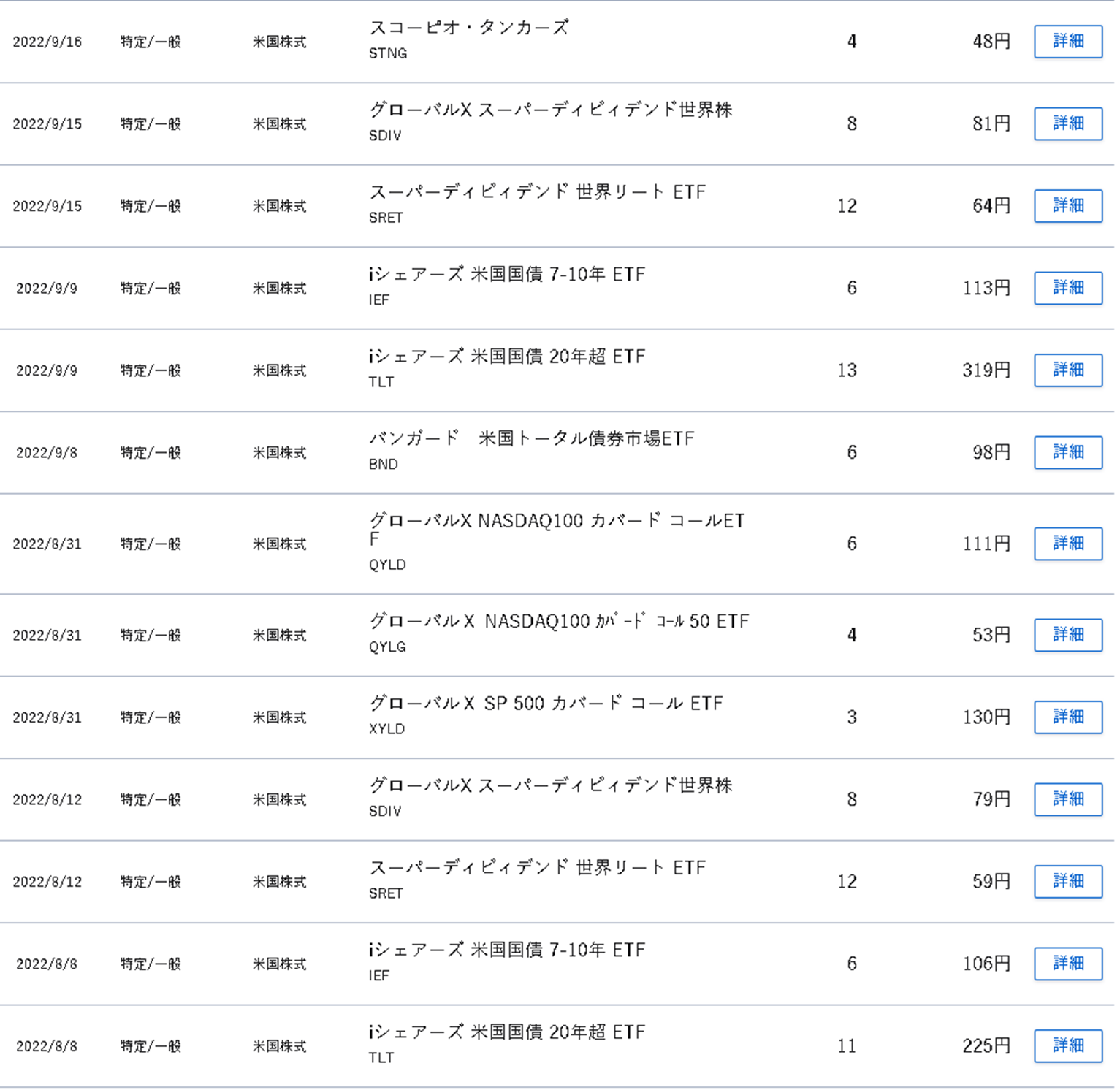The height and width of the screenshot is (1090, 1120).
Task: Tap 詳細 for SRET on 2022/9/15
Action: tap(1067, 206)
